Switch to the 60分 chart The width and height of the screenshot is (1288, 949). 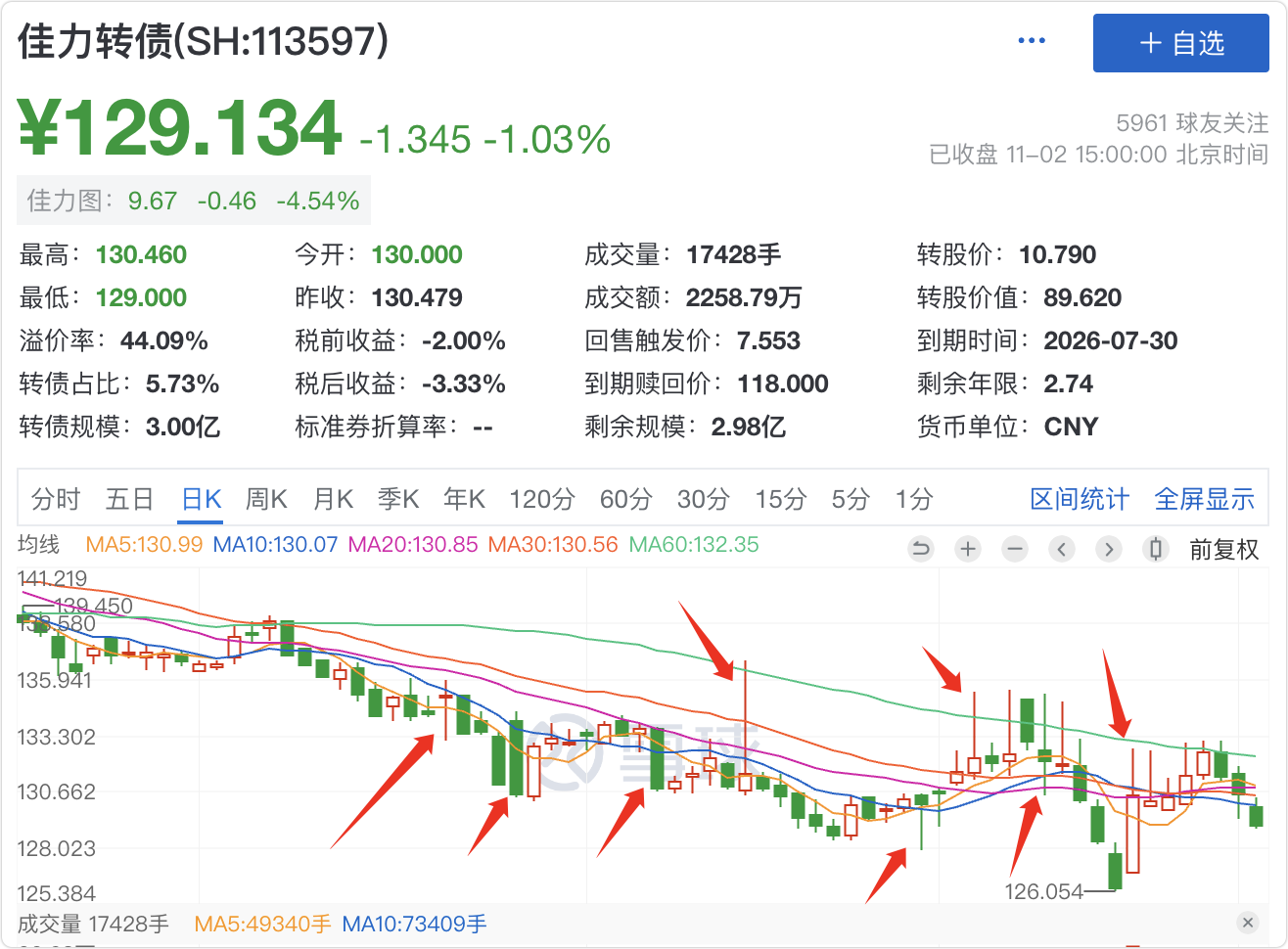pyautogui.click(x=625, y=499)
